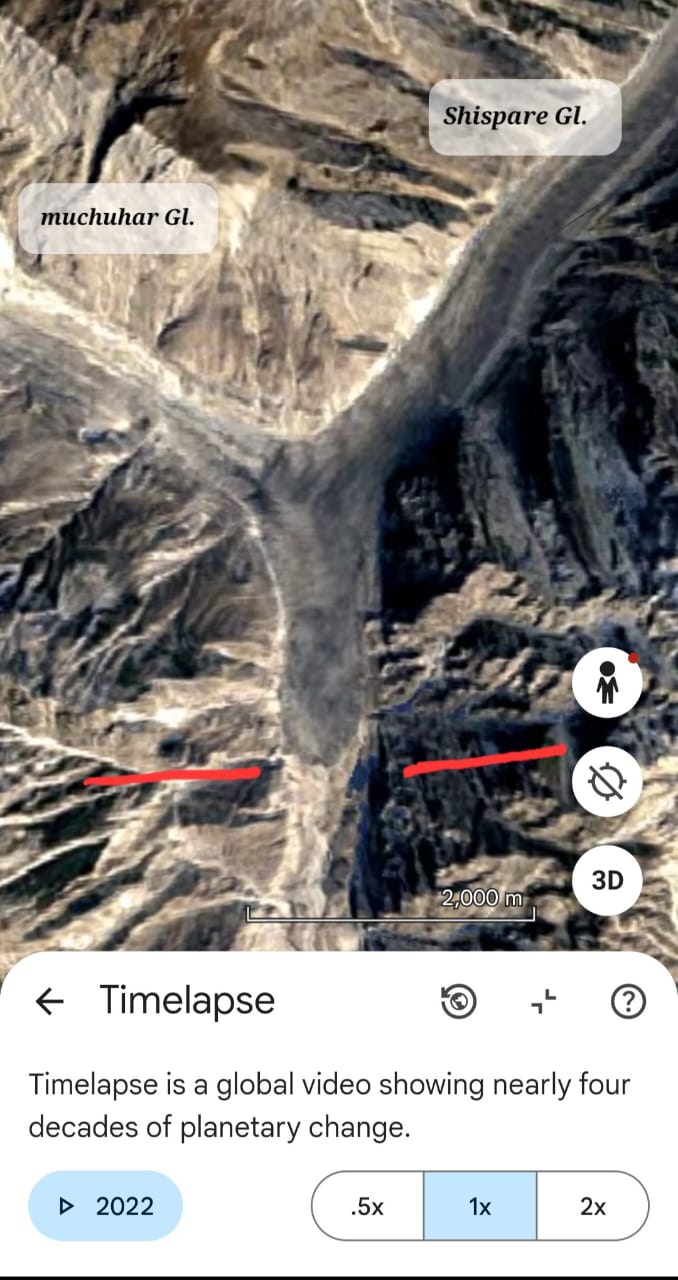Set playback speed to .5x
The image size is (678, 1280).
tap(368, 1206)
